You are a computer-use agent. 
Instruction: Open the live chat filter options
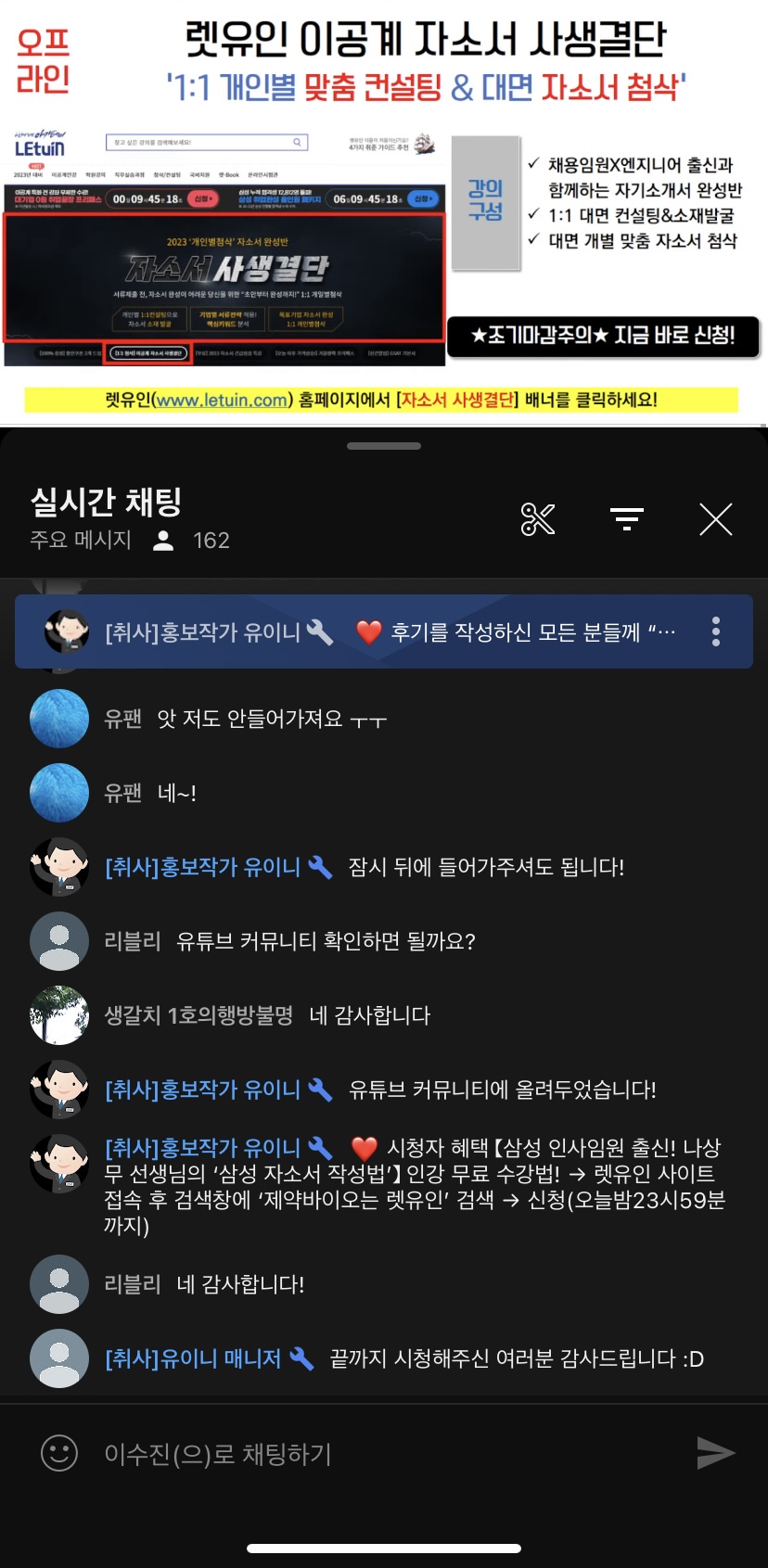coord(627,519)
